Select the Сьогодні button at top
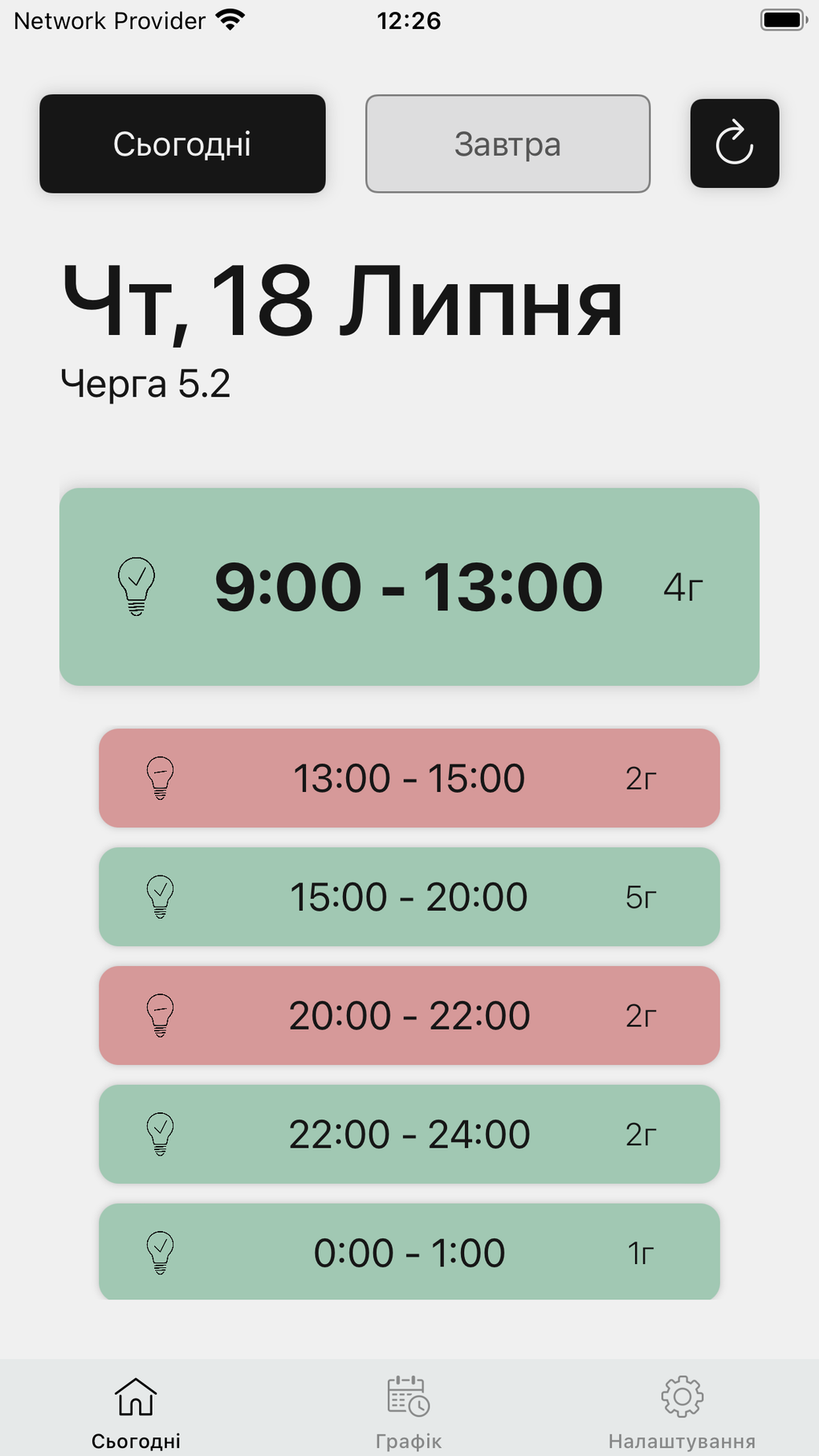The height and width of the screenshot is (1456, 819). coord(182,144)
